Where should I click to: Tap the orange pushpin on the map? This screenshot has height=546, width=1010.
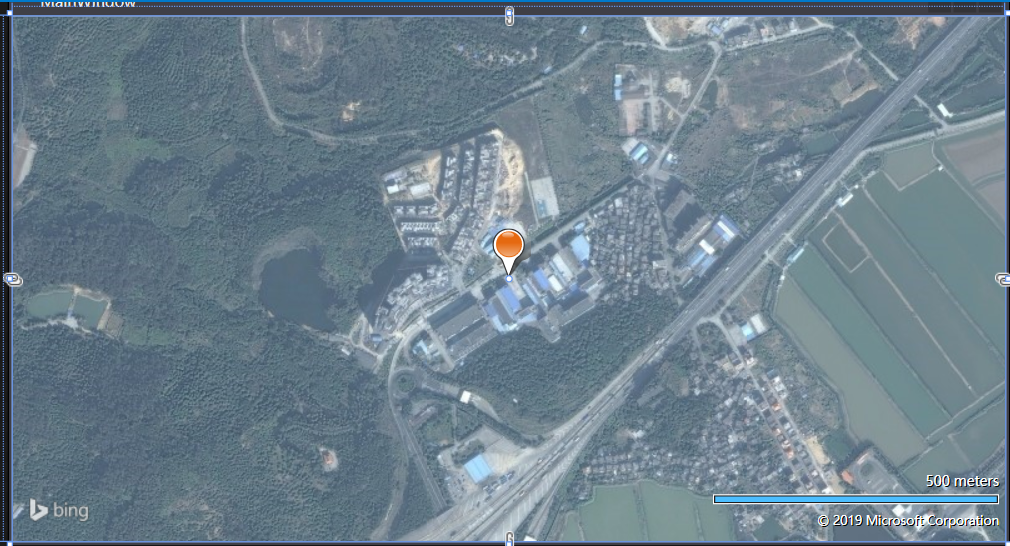click(x=509, y=246)
